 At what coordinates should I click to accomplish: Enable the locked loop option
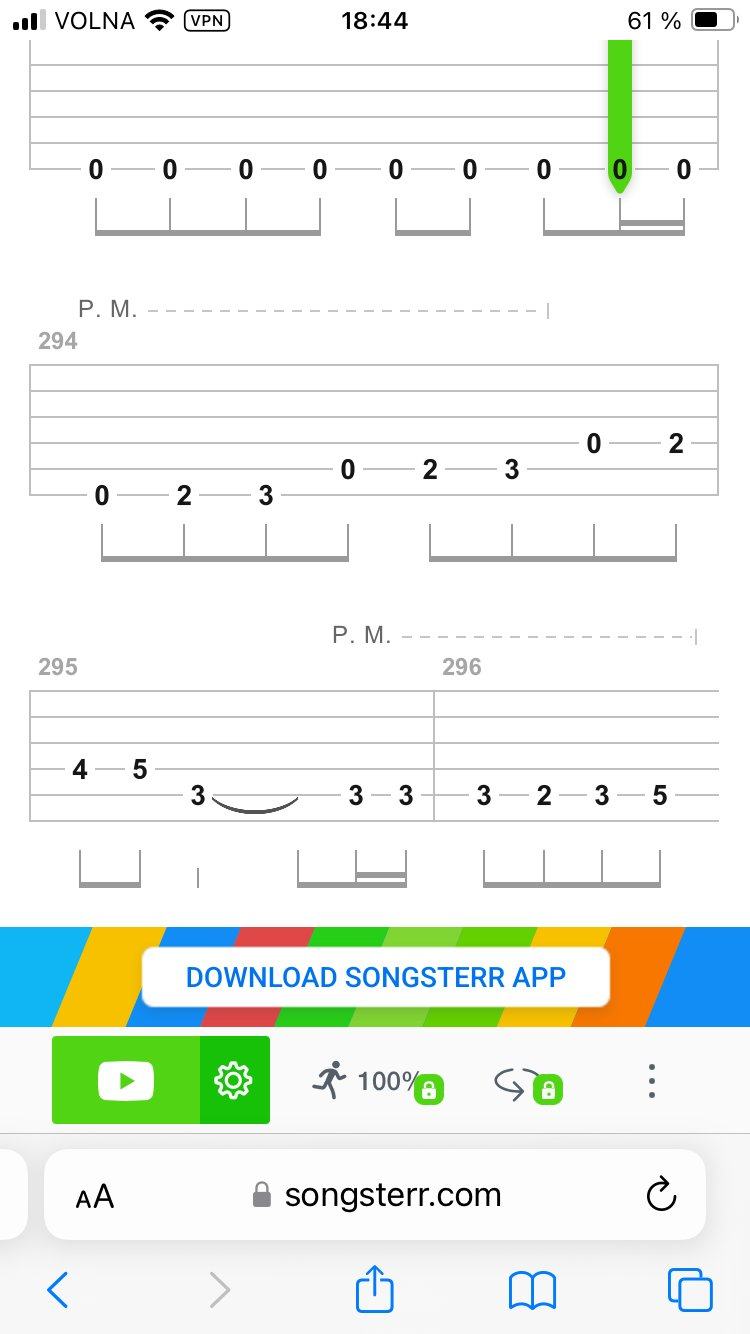[528, 1084]
